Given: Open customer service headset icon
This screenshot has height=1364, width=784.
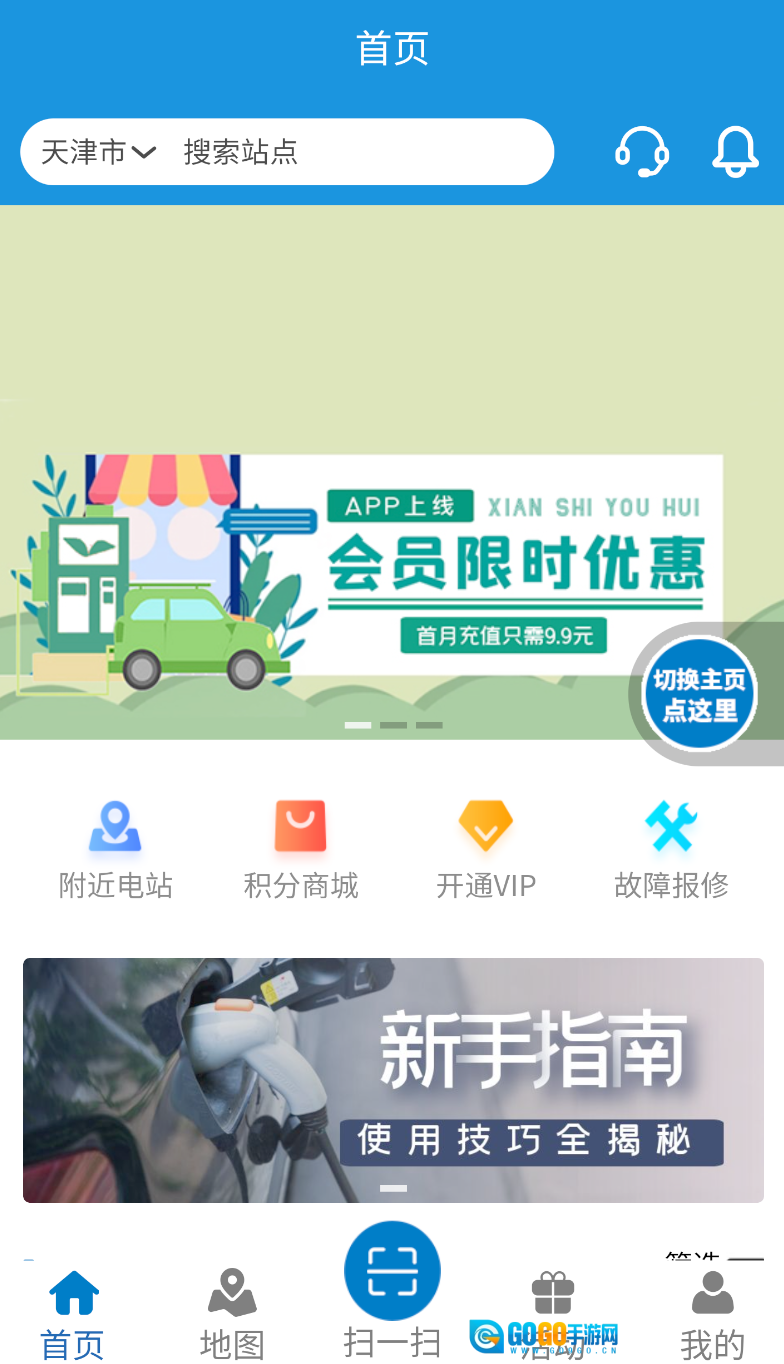Looking at the screenshot, I should click(x=641, y=152).
